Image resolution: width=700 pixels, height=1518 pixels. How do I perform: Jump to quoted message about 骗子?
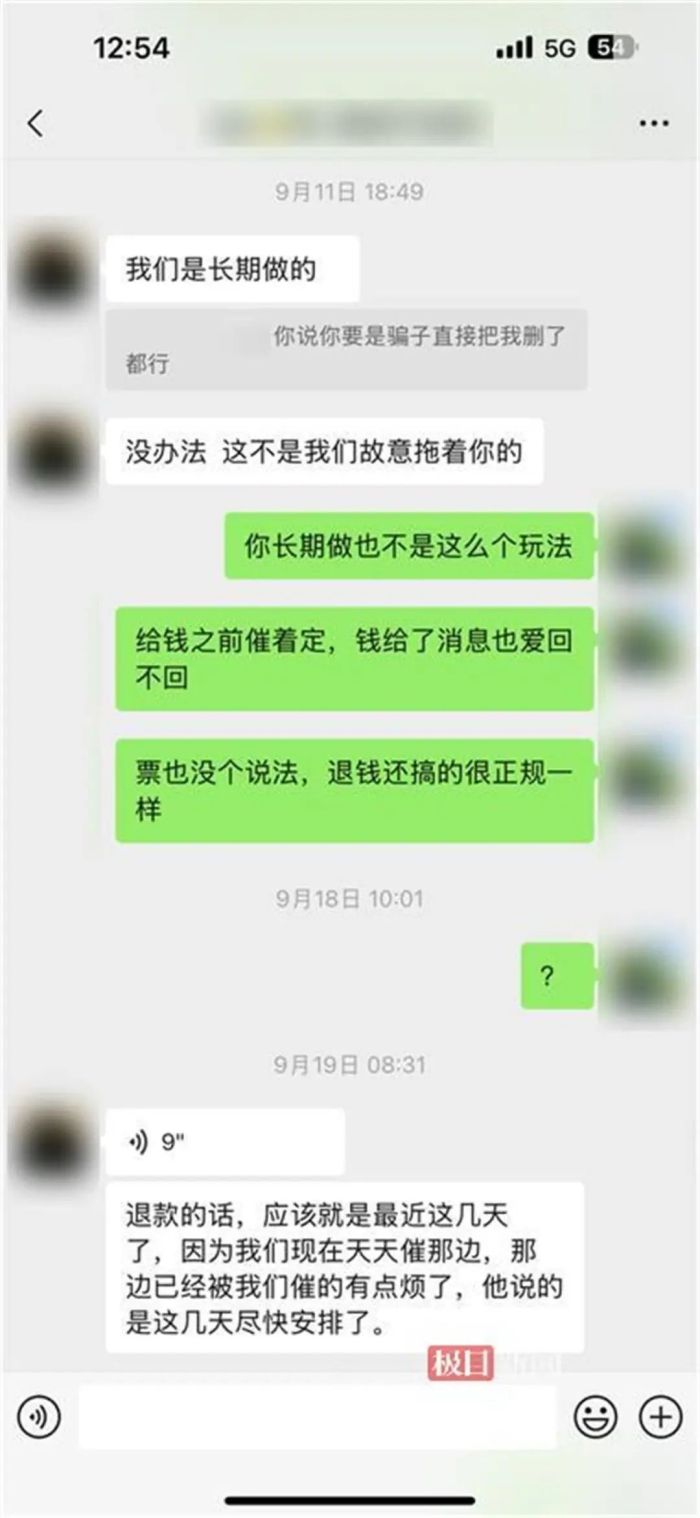[x=346, y=350]
